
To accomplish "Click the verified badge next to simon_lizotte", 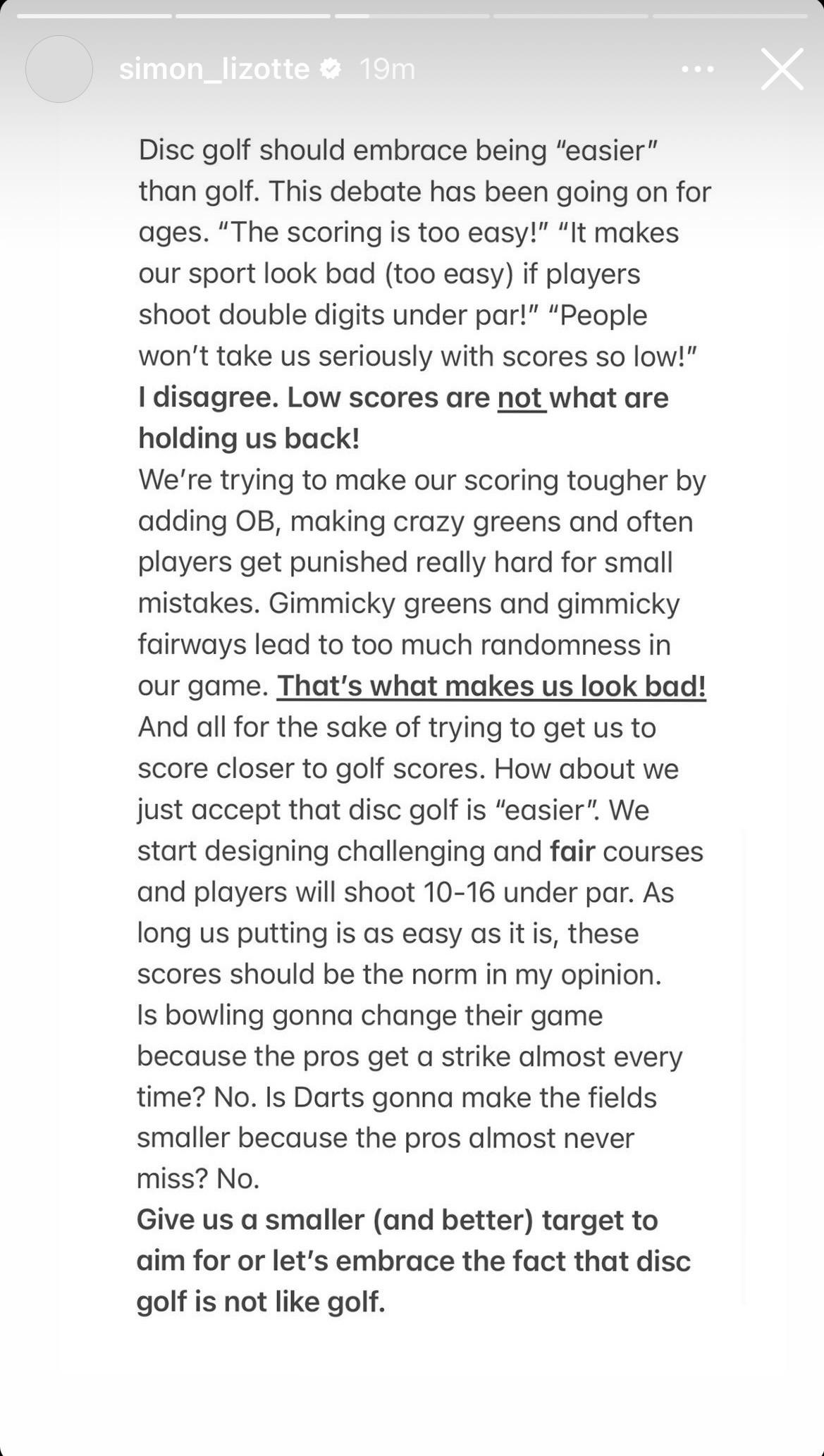I will pyautogui.click(x=330, y=68).
